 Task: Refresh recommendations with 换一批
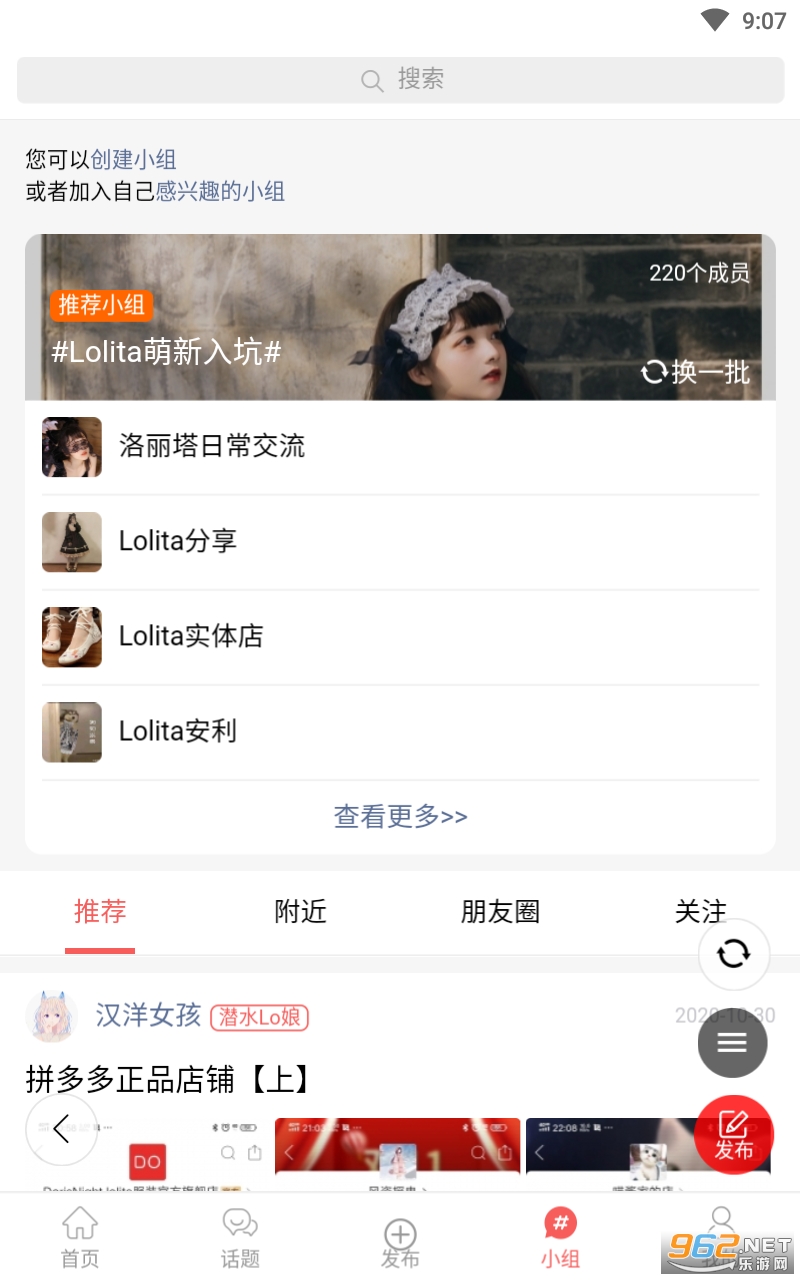coord(696,372)
